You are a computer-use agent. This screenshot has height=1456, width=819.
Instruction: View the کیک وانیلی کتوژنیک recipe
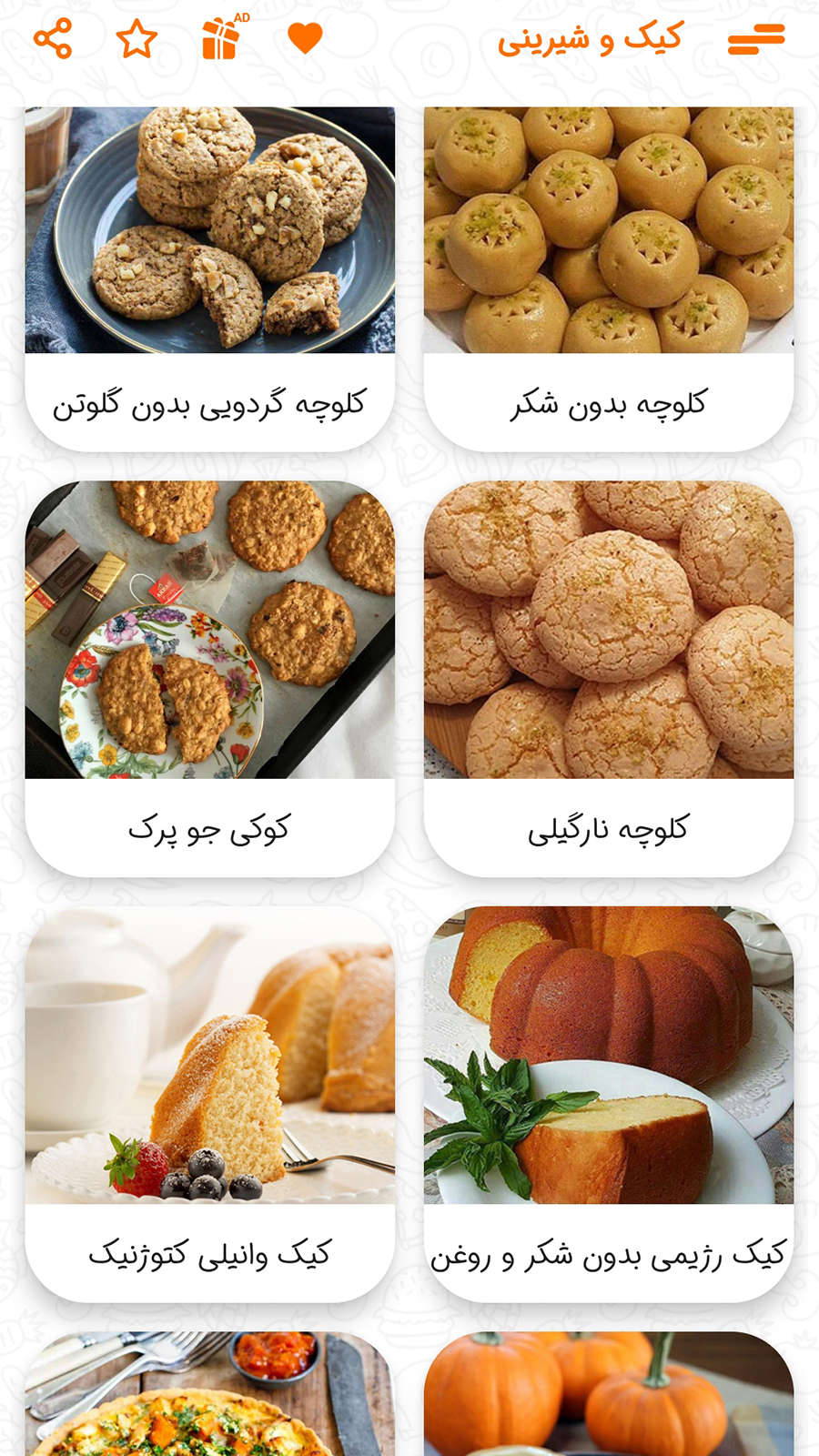209,1103
